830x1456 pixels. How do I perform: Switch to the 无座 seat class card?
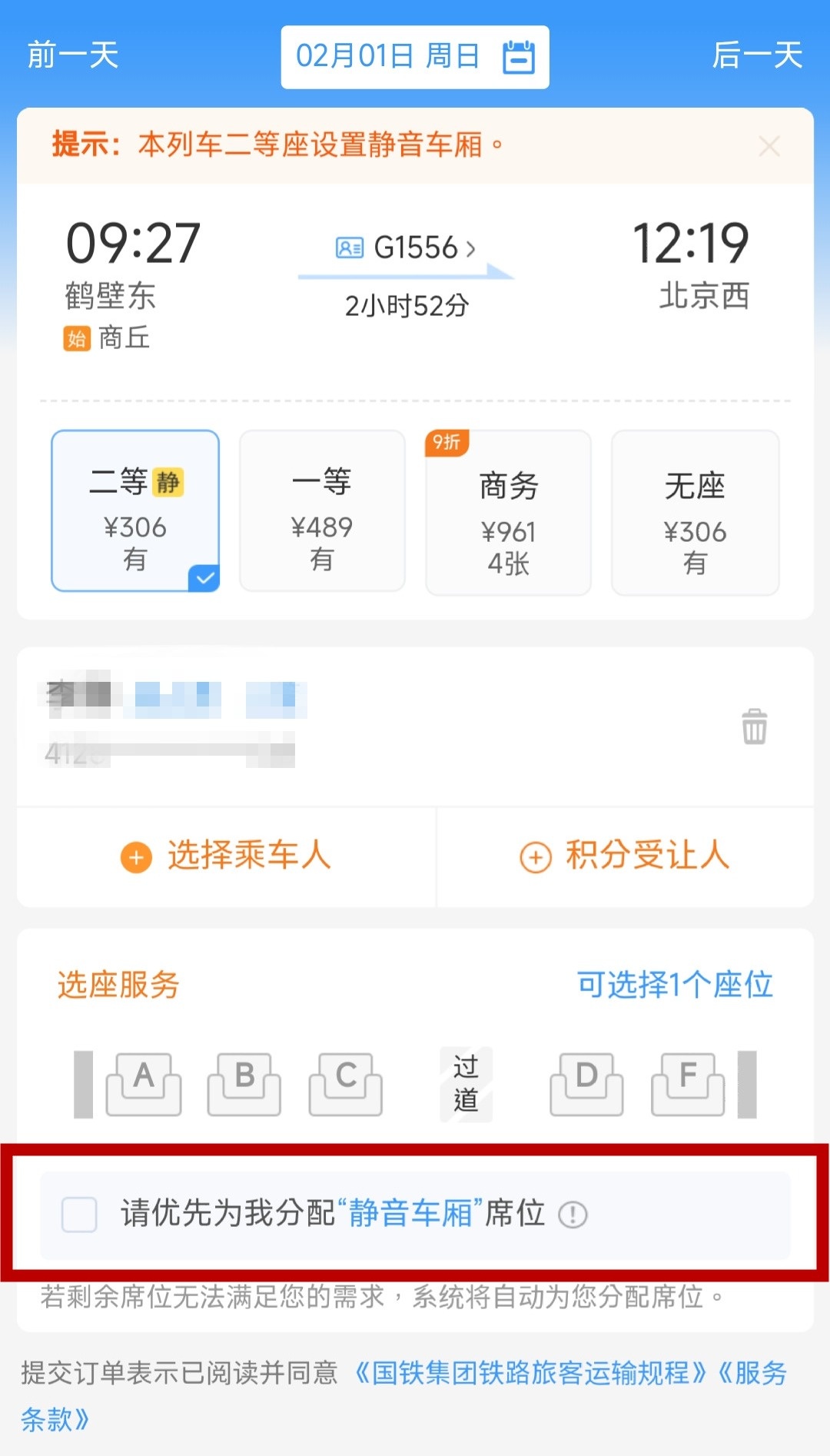click(694, 511)
